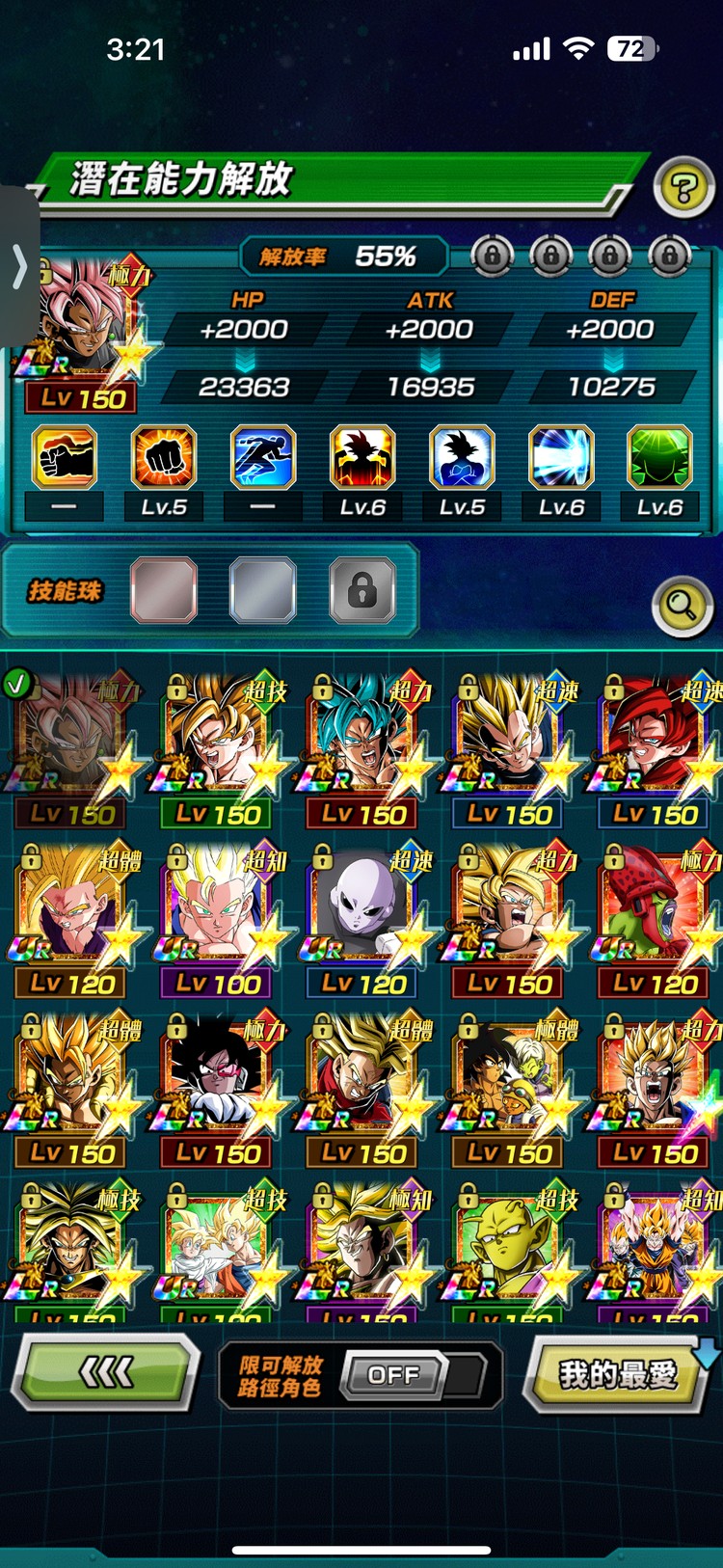Tap the locked third 技能珠 slot
This screenshot has height=1568, width=723.
(x=361, y=589)
